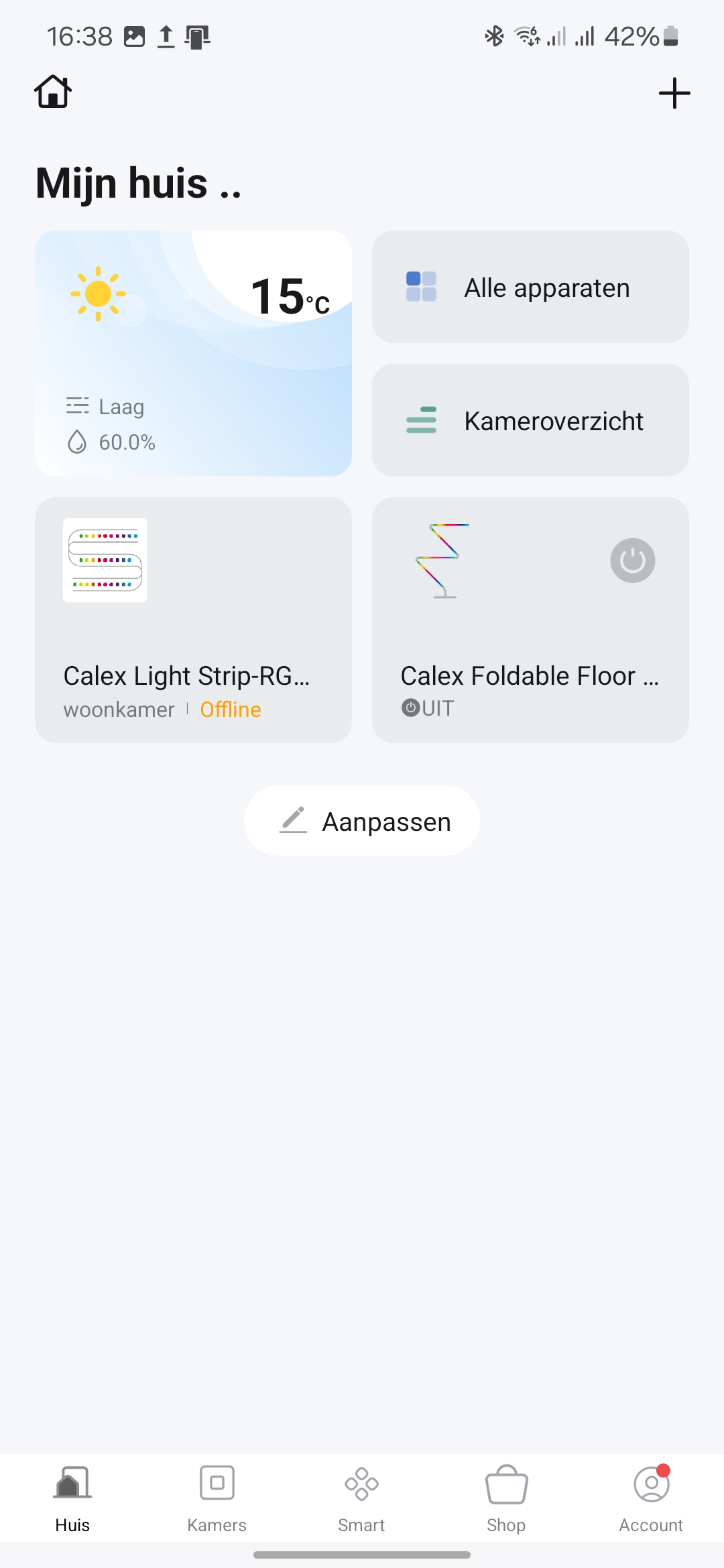Screen dimensions: 724x1568
Task: Tap the Aanpassen button
Action: click(x=362, y=820)
